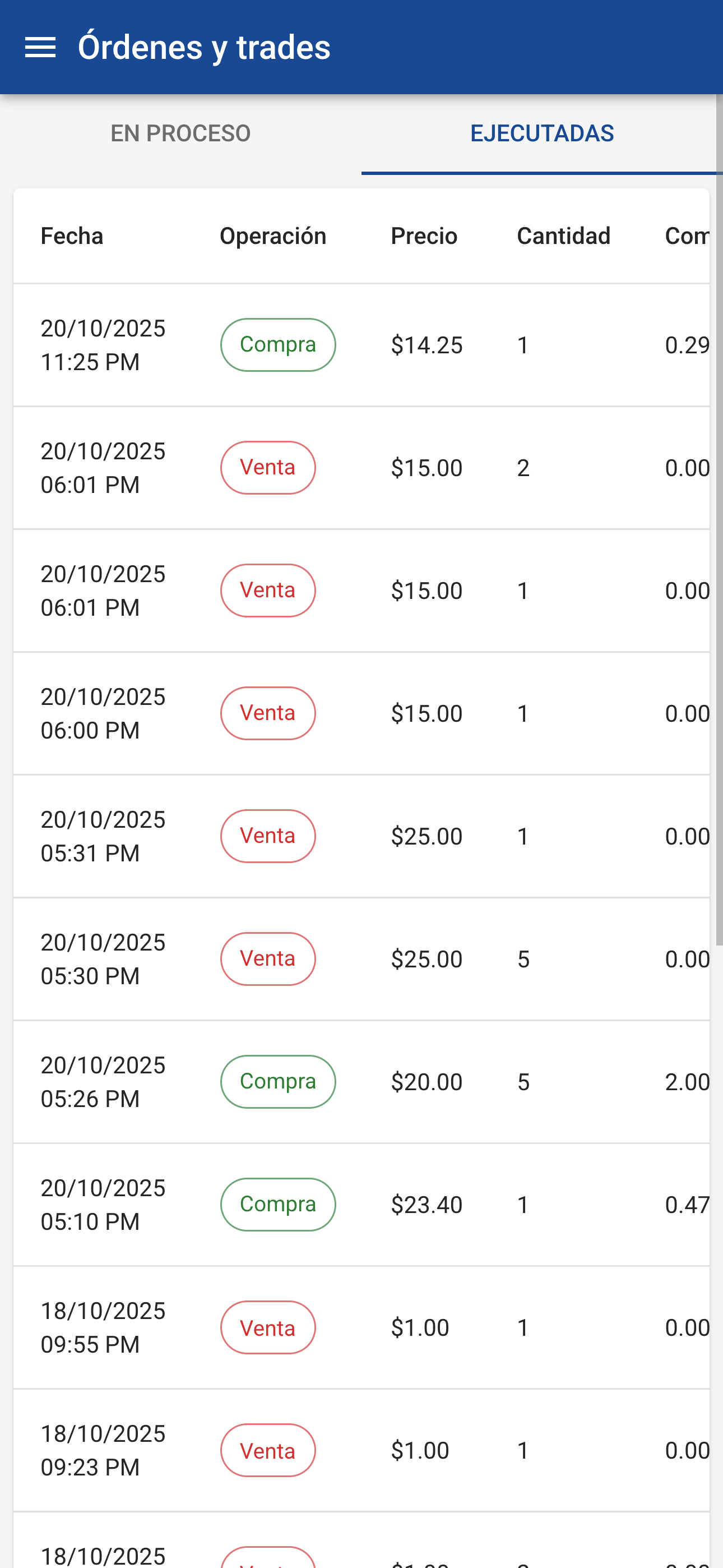723x1568 pixels.
Task: Click the Venta badge of the 09:55 PM trade
Action: click(x=268, y=1327)
